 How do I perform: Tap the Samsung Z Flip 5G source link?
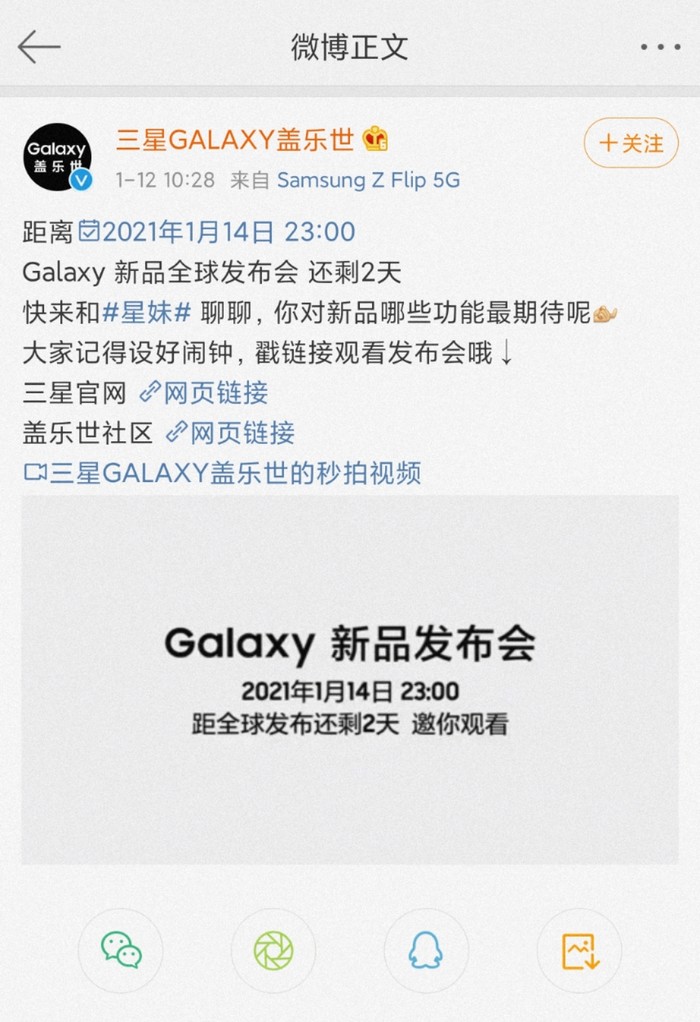click(x=368, y=180)
